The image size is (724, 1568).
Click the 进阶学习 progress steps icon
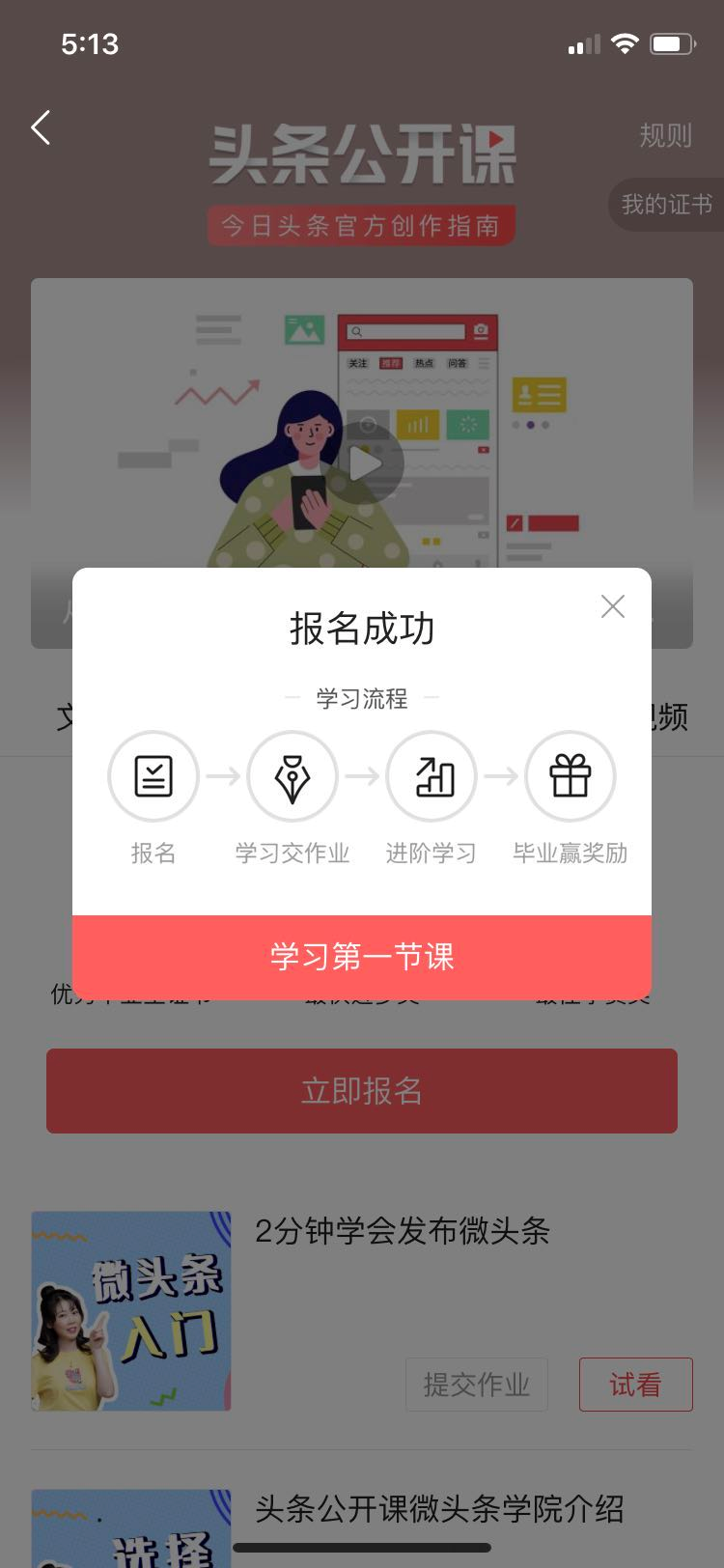pyautogui.click(x=432, y=775)
